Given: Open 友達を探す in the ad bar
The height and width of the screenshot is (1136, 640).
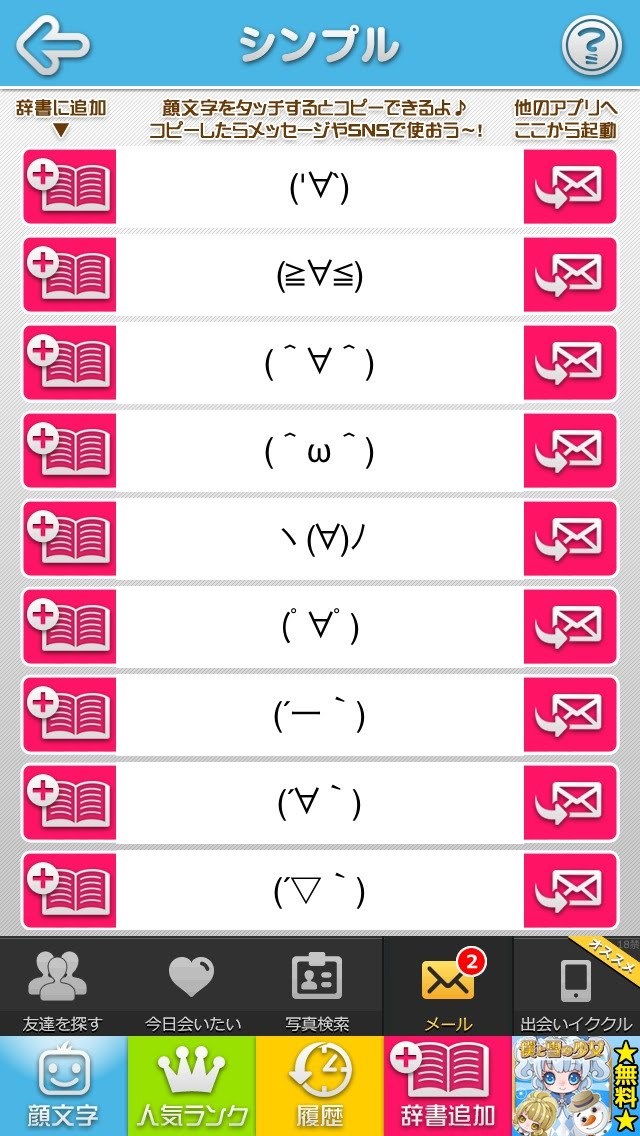Looking at the screenshot, I should [x=63, y=988].
